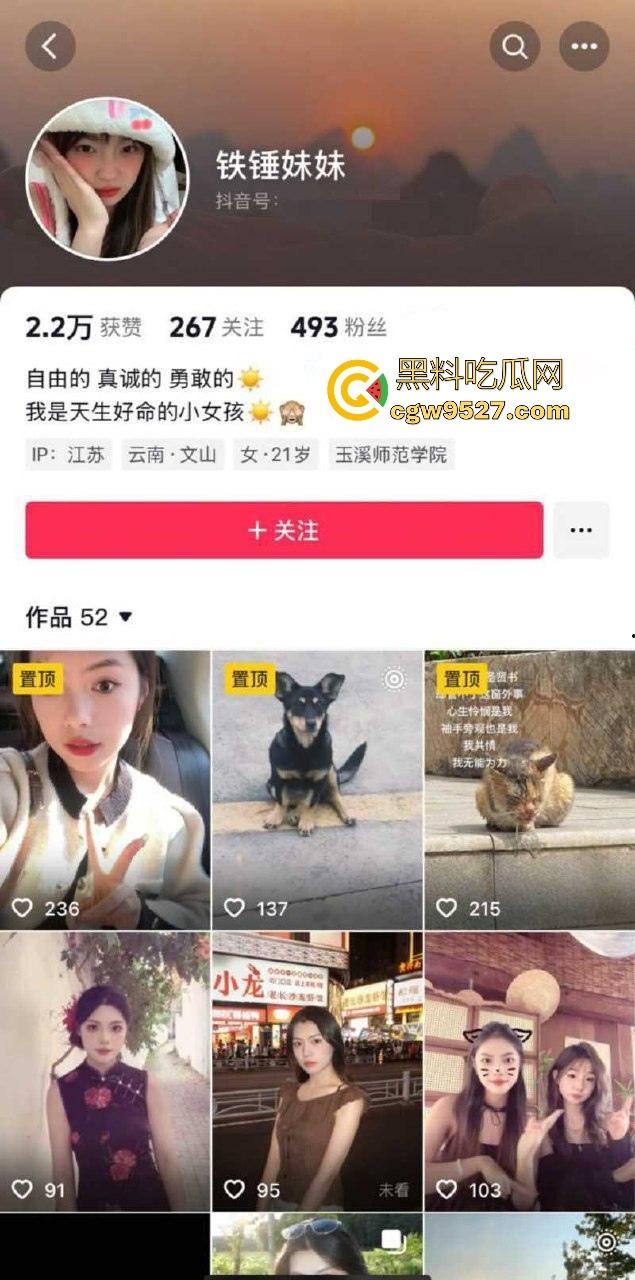Image resolution: width=635 pixels, height=1280 pixels.
Task: Open the qipao dress video with 91 likes
Action: (x=105, y=1071)
